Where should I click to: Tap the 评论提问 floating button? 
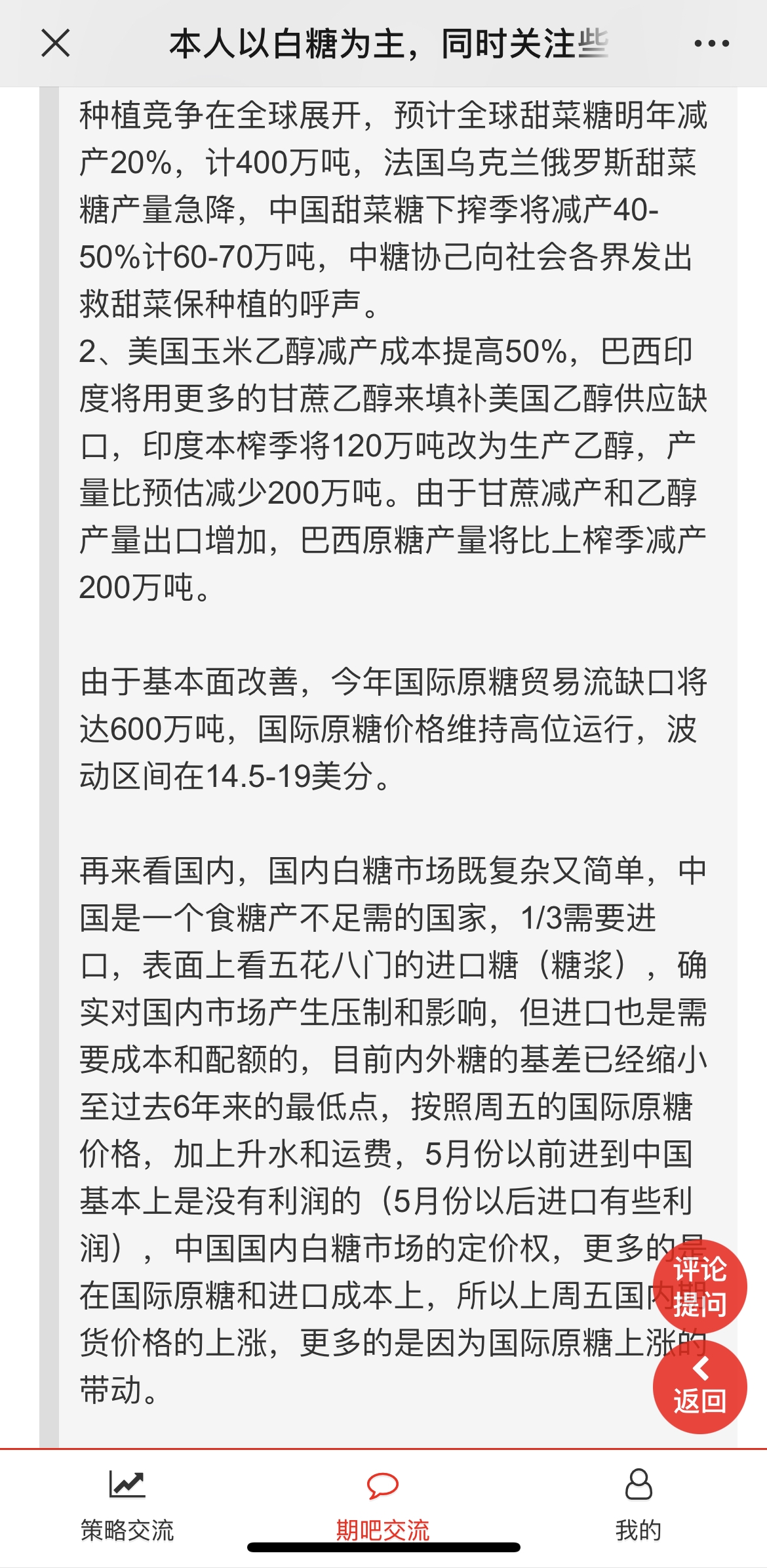699,1286
